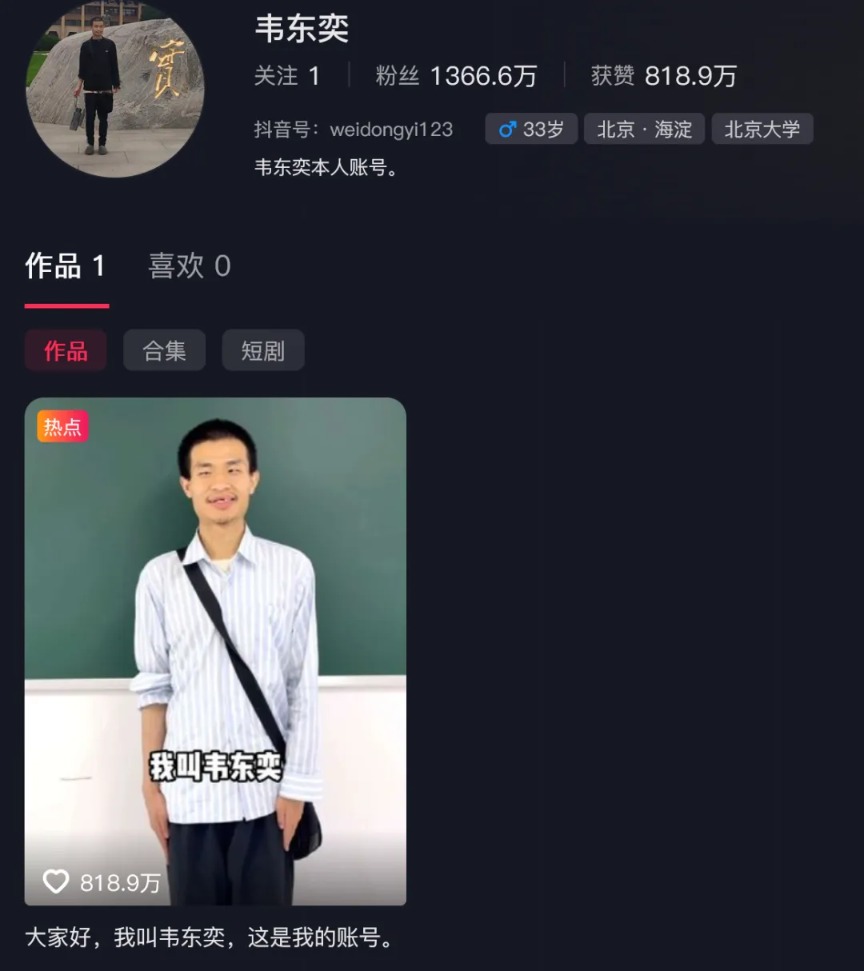Switch to the 喜欢 0 tab
This screenshot has height=971, width=864.
[189, 266]
